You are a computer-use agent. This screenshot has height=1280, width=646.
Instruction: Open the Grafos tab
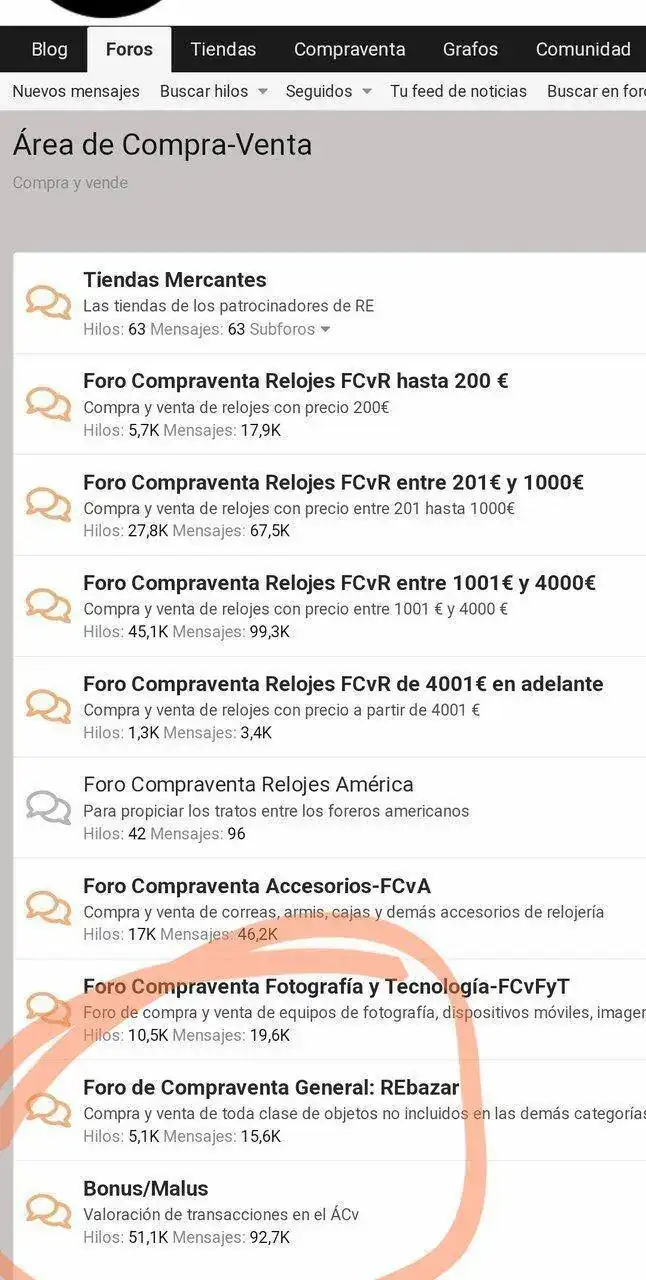tap(470, 49)
